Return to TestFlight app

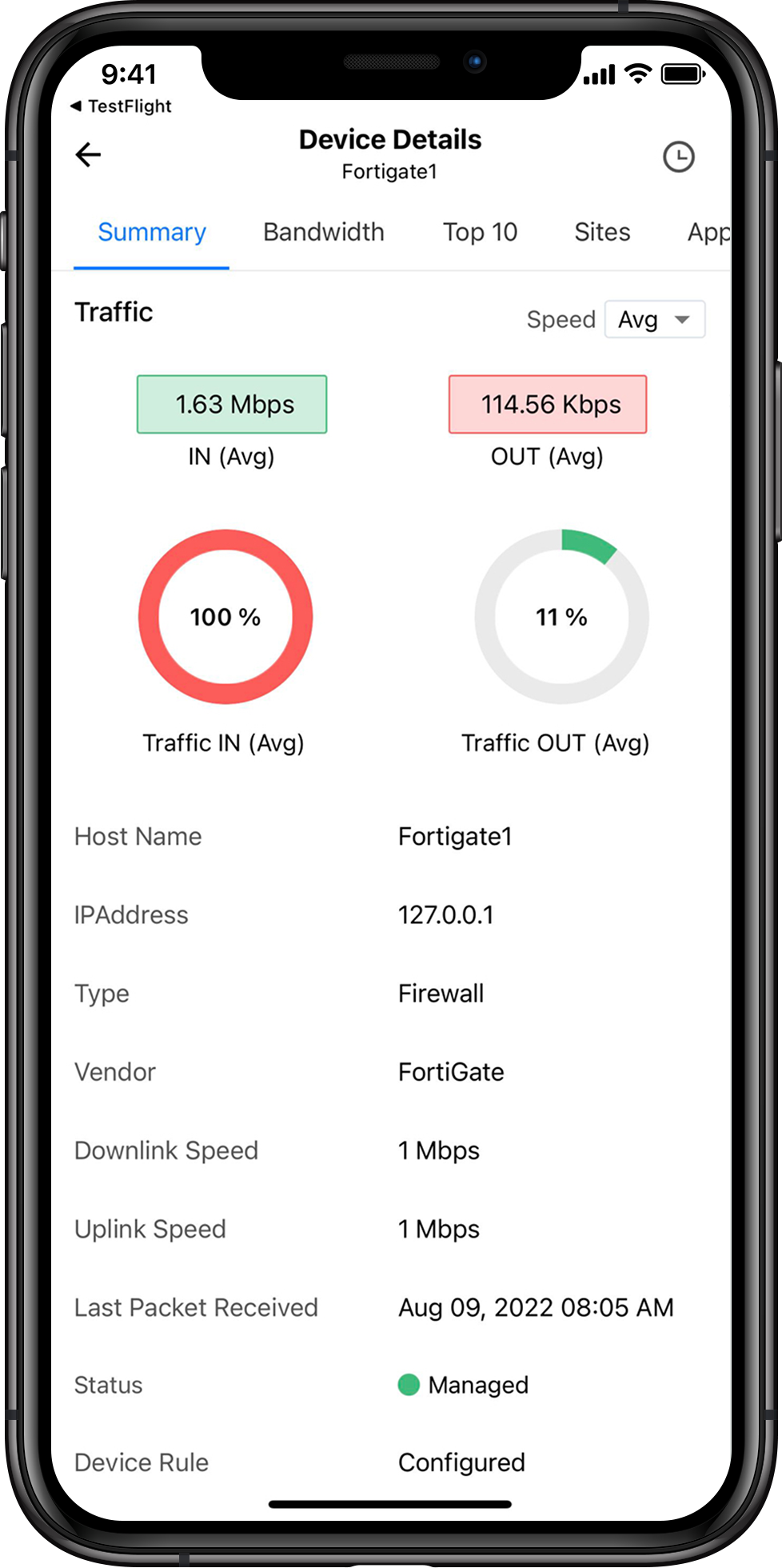pos(122,106)
